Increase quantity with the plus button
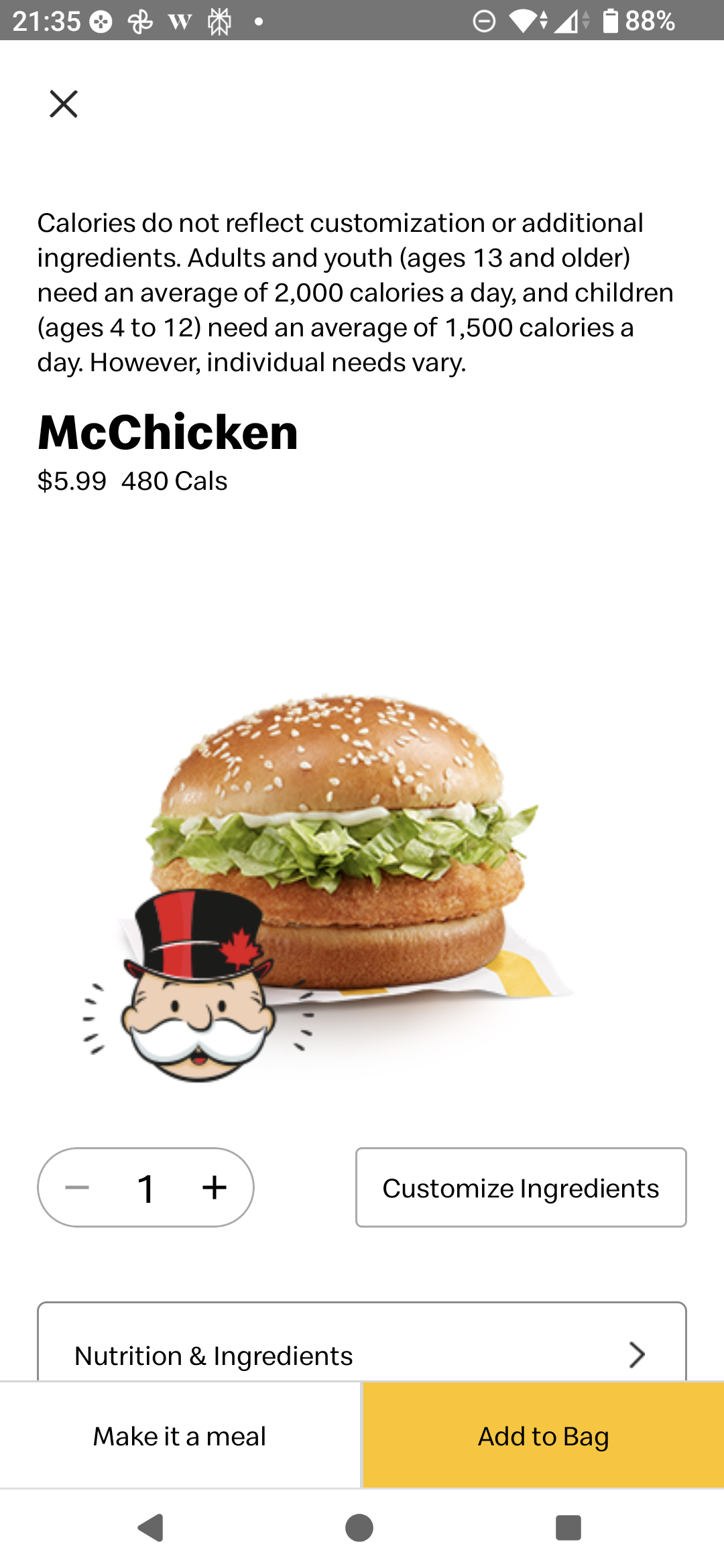Screen dimensions: 724x1568 [215, 1188]
